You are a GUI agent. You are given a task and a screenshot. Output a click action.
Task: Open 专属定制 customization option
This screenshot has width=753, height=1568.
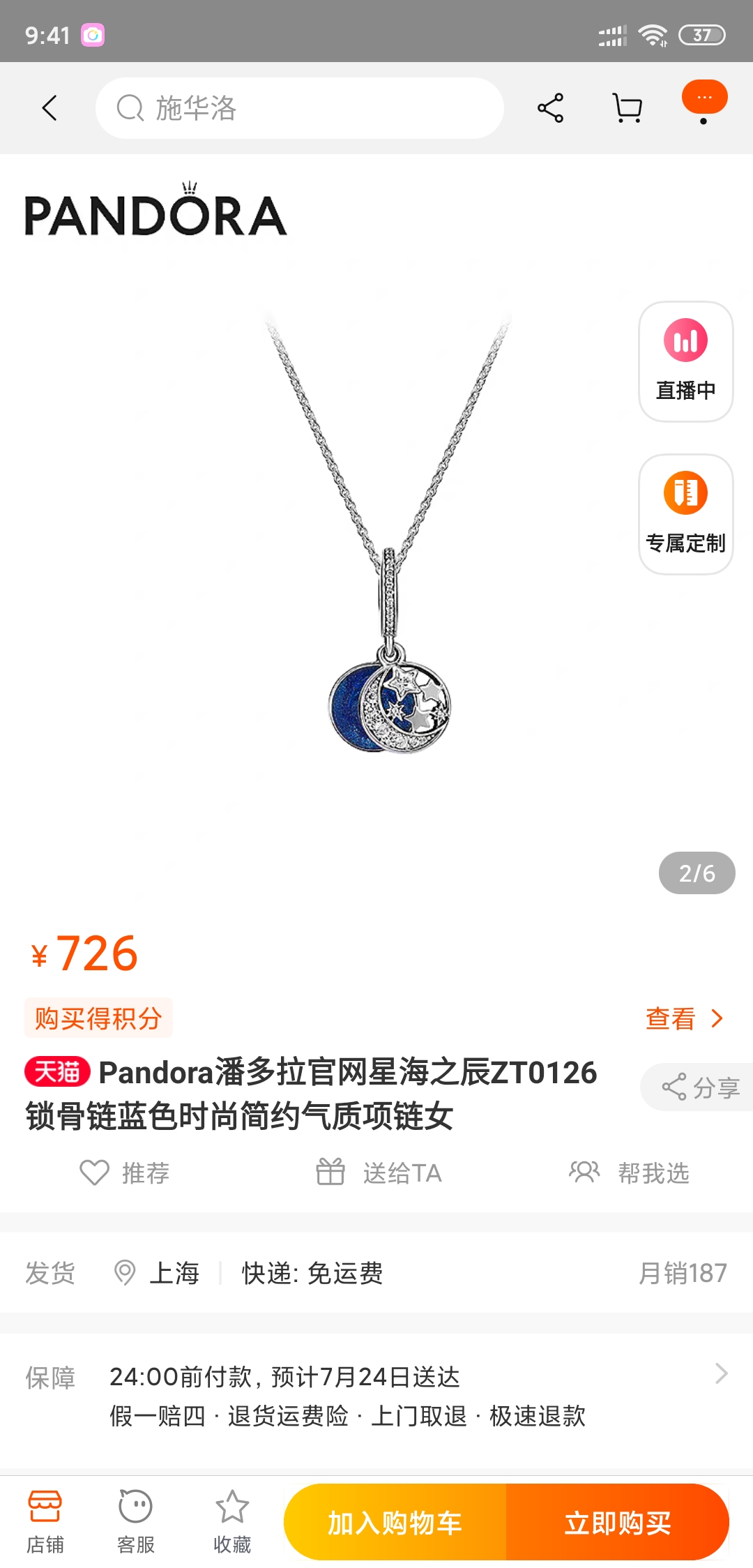685,515
